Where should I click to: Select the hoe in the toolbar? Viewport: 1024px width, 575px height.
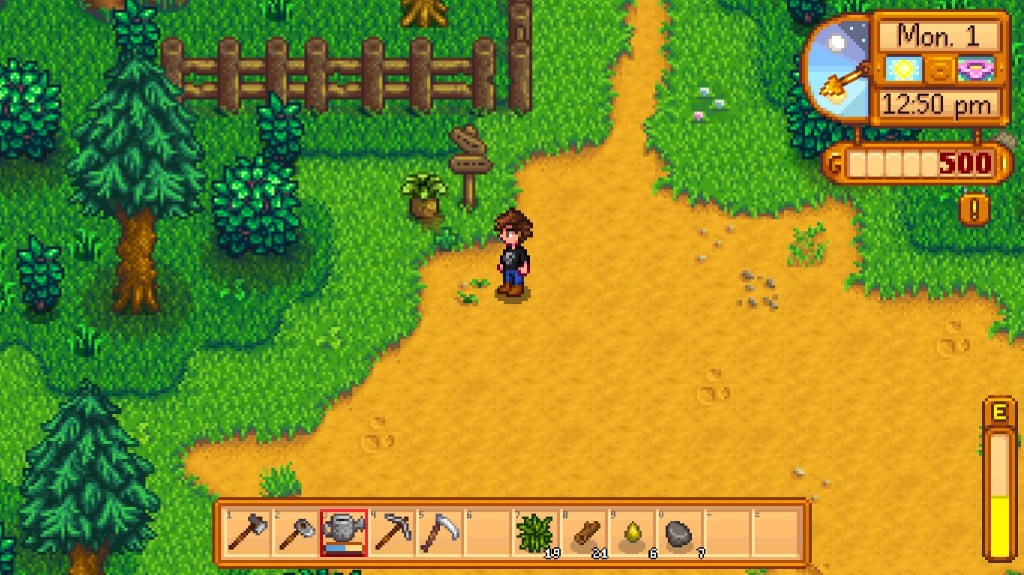coord(295,533)
